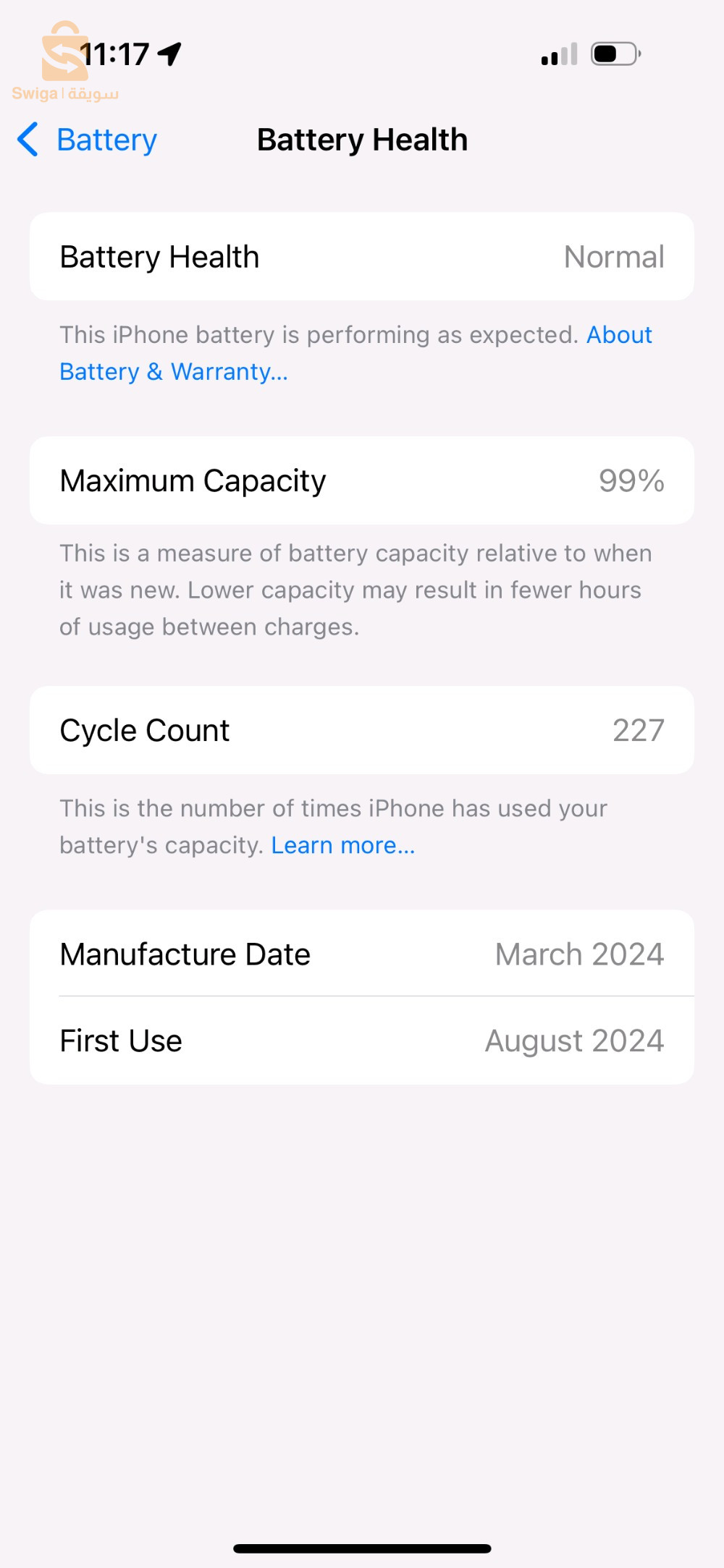The height and width of the screenshot is (1568, 724).
Task: Tap the First Use row showing August 2024
Action: [x=362, y=1041]
